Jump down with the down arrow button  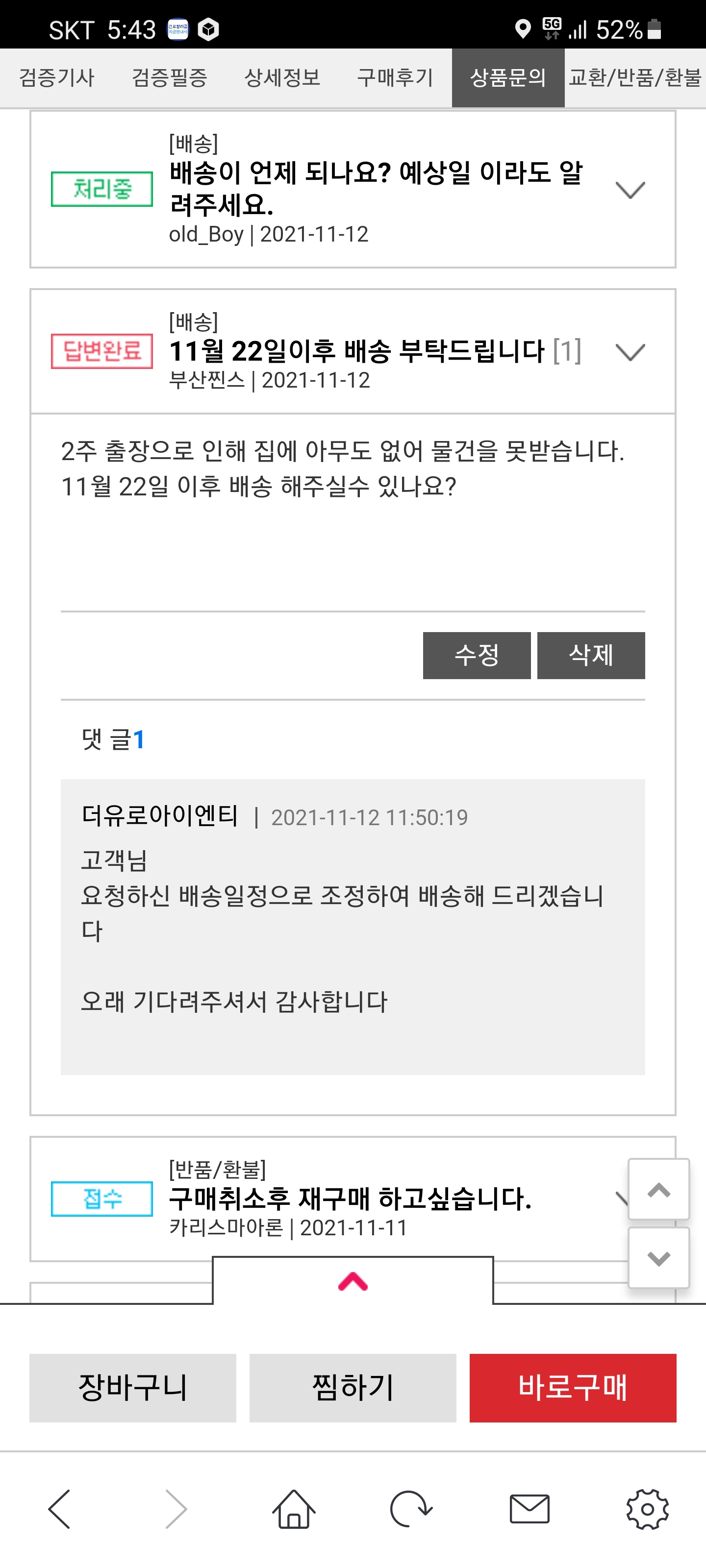pyautogui.click(x=658, y=1257)
